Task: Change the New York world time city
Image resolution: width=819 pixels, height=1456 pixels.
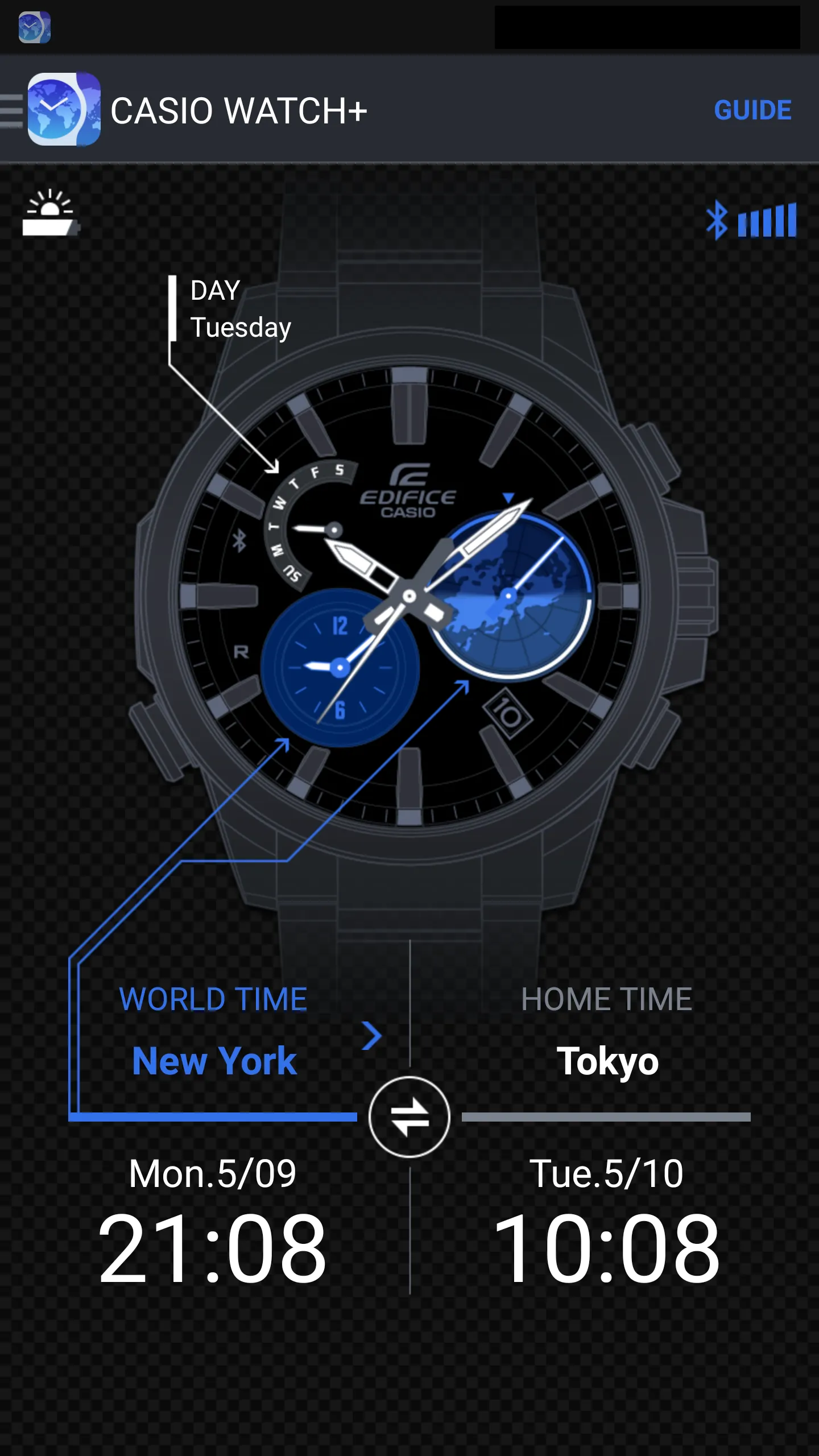Action: pos(372,1036)
